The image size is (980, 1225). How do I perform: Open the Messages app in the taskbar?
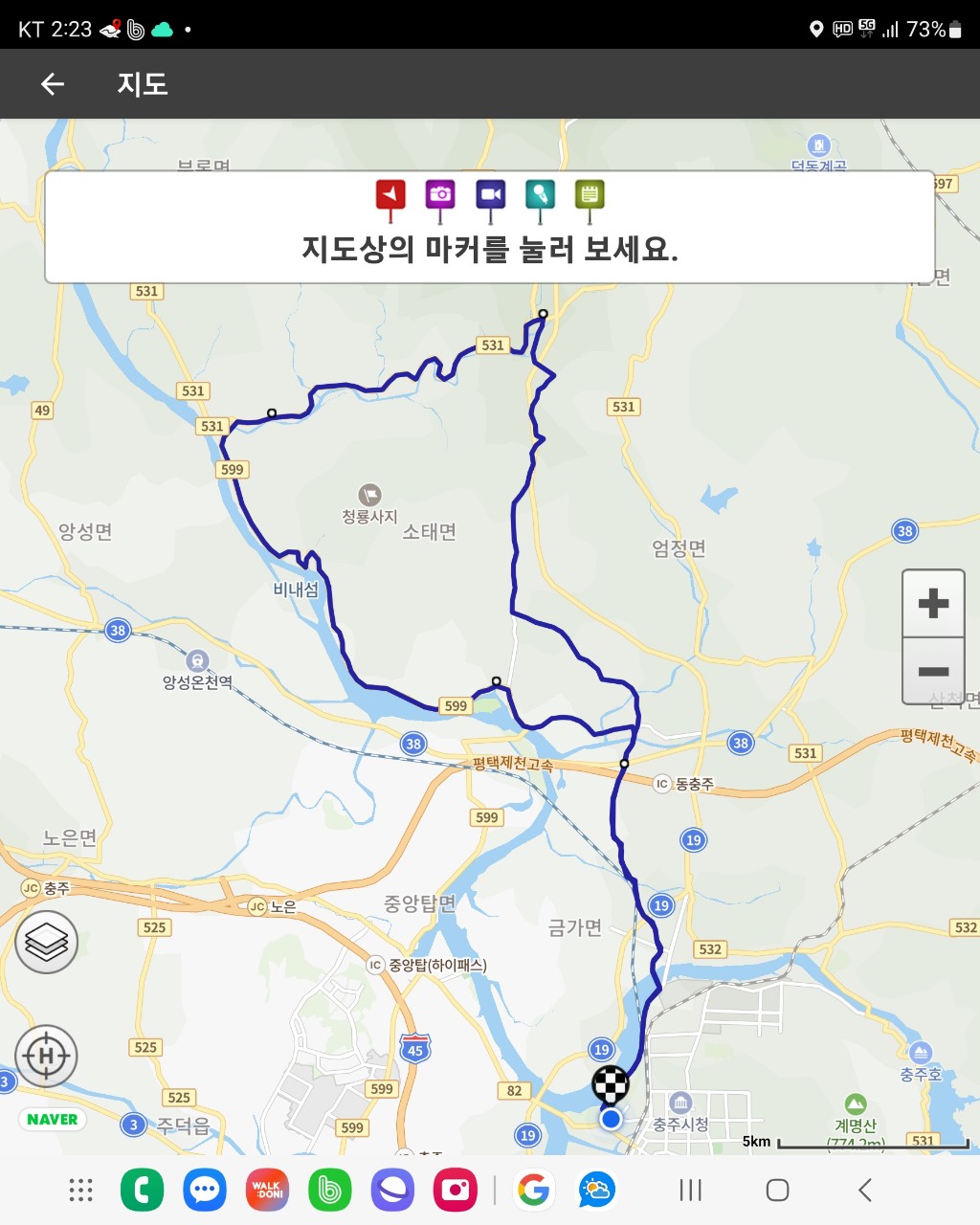point(205,1191)
